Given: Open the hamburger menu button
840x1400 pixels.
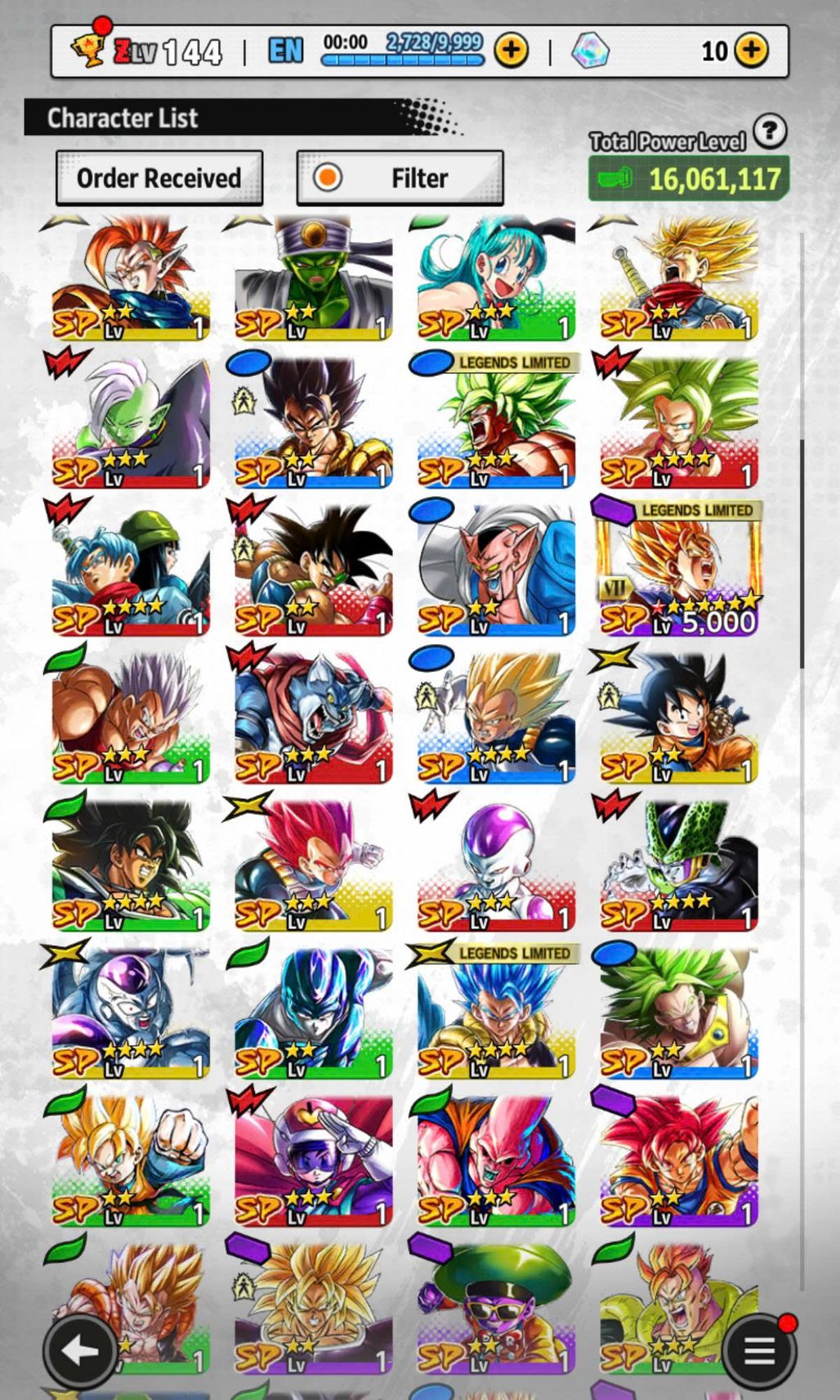Looking at the screenshot, I should 759,1351.
